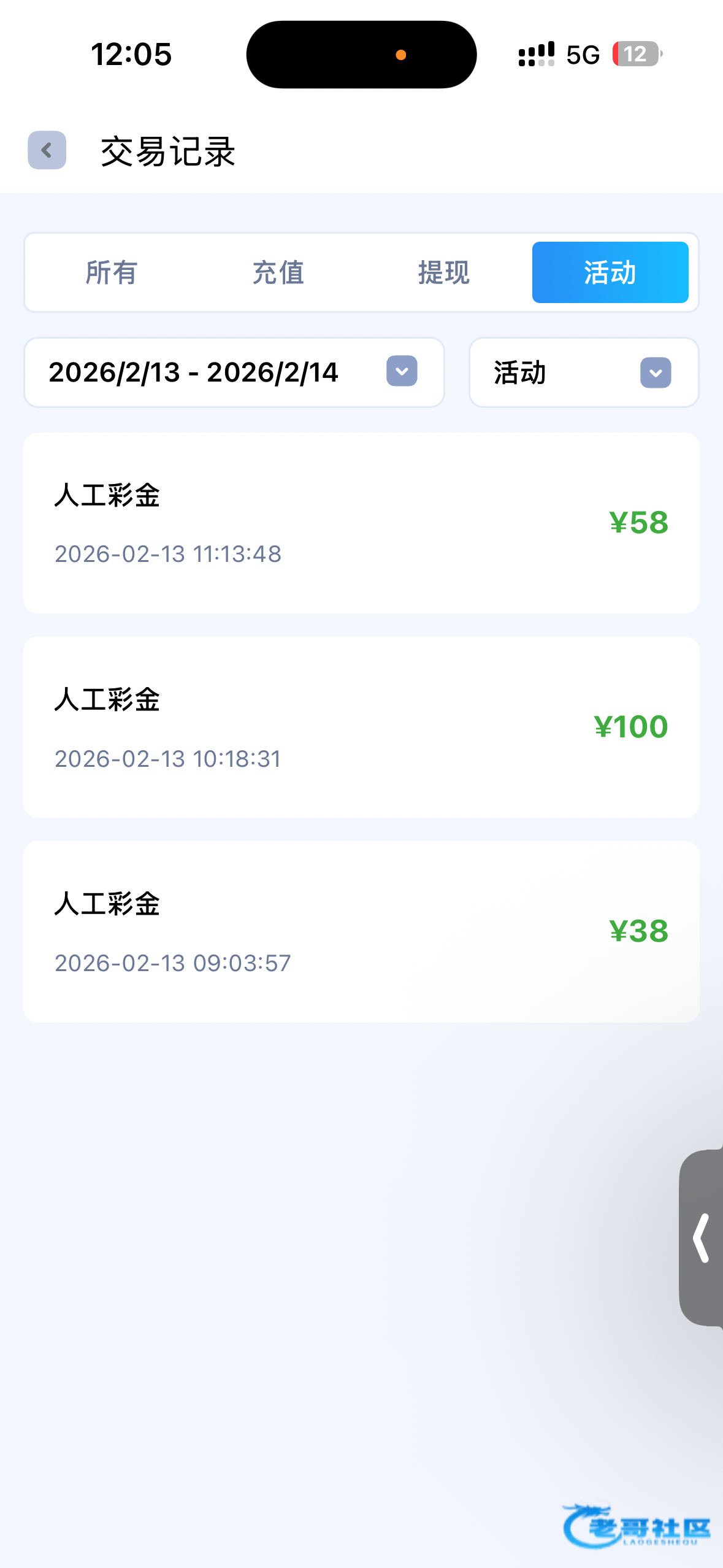
Task: Switch to the 所有 tab
Action: click(x=111, y=272)
